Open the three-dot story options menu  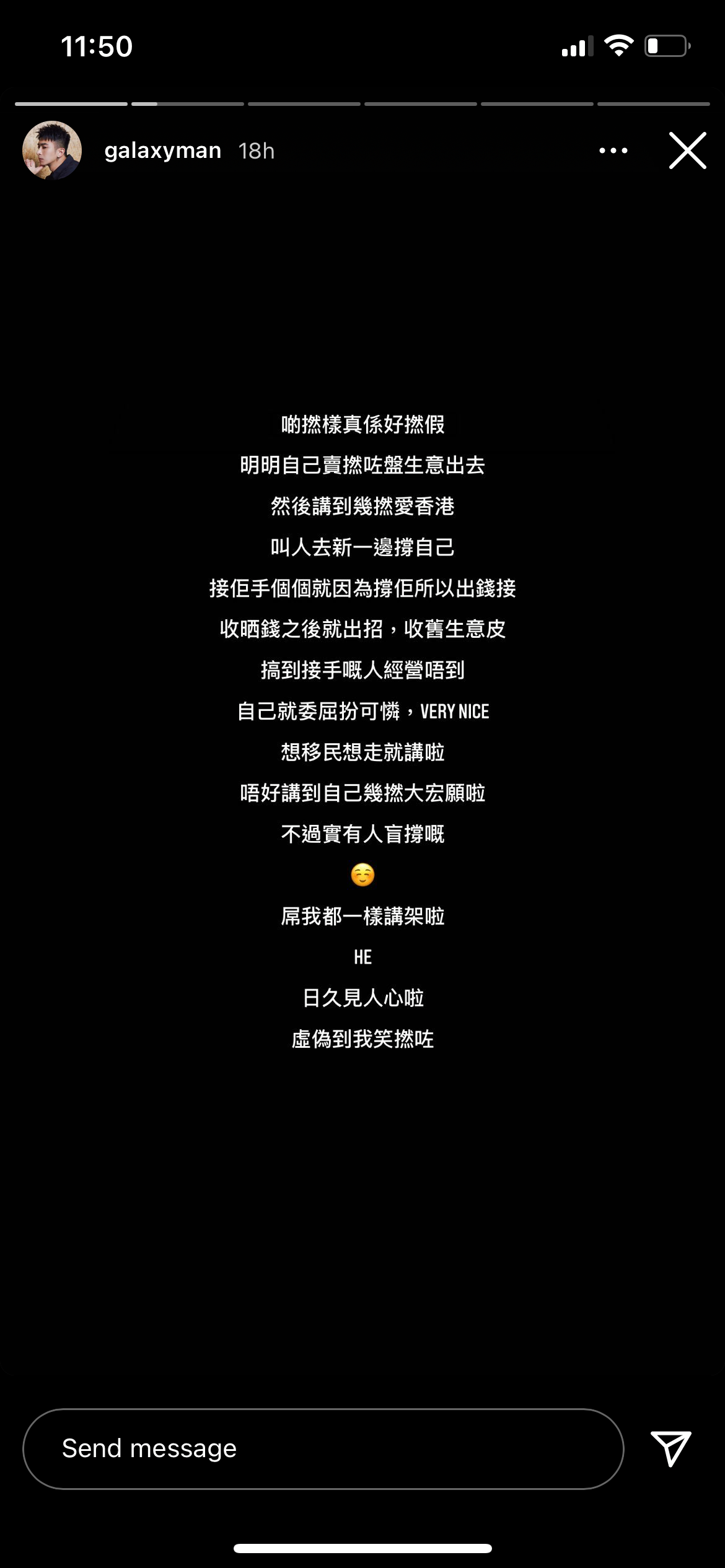click(613, 150)
